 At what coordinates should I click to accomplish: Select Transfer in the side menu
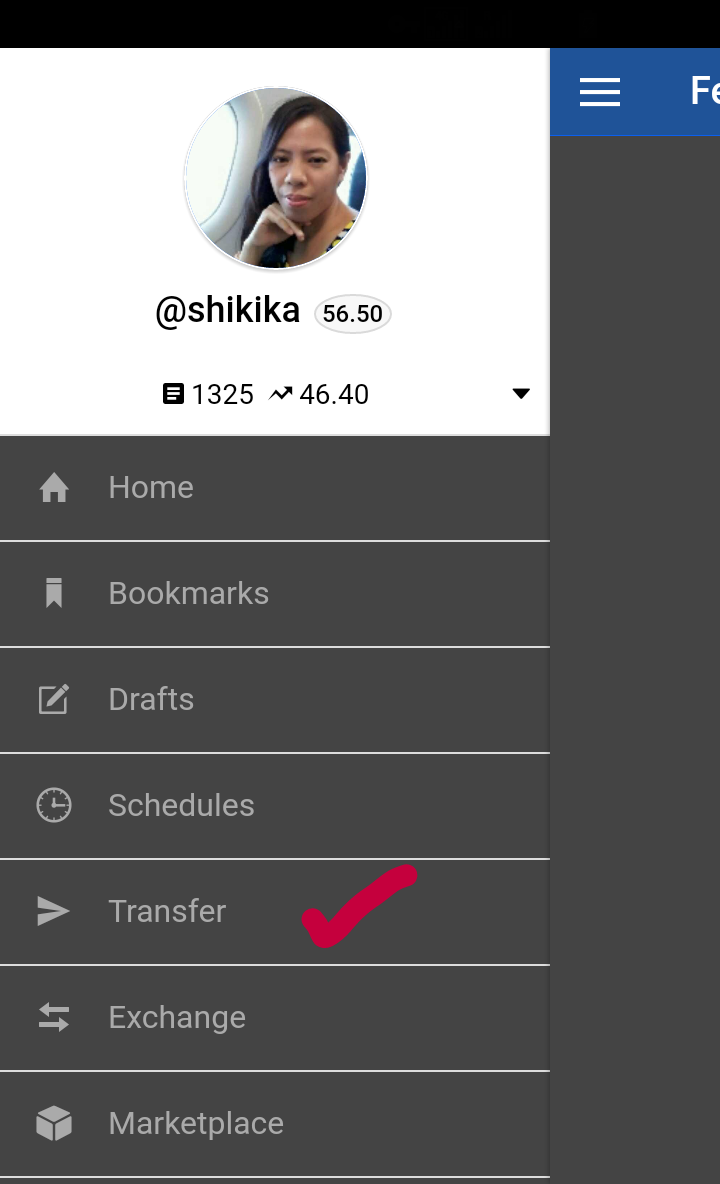pos(166,912)
